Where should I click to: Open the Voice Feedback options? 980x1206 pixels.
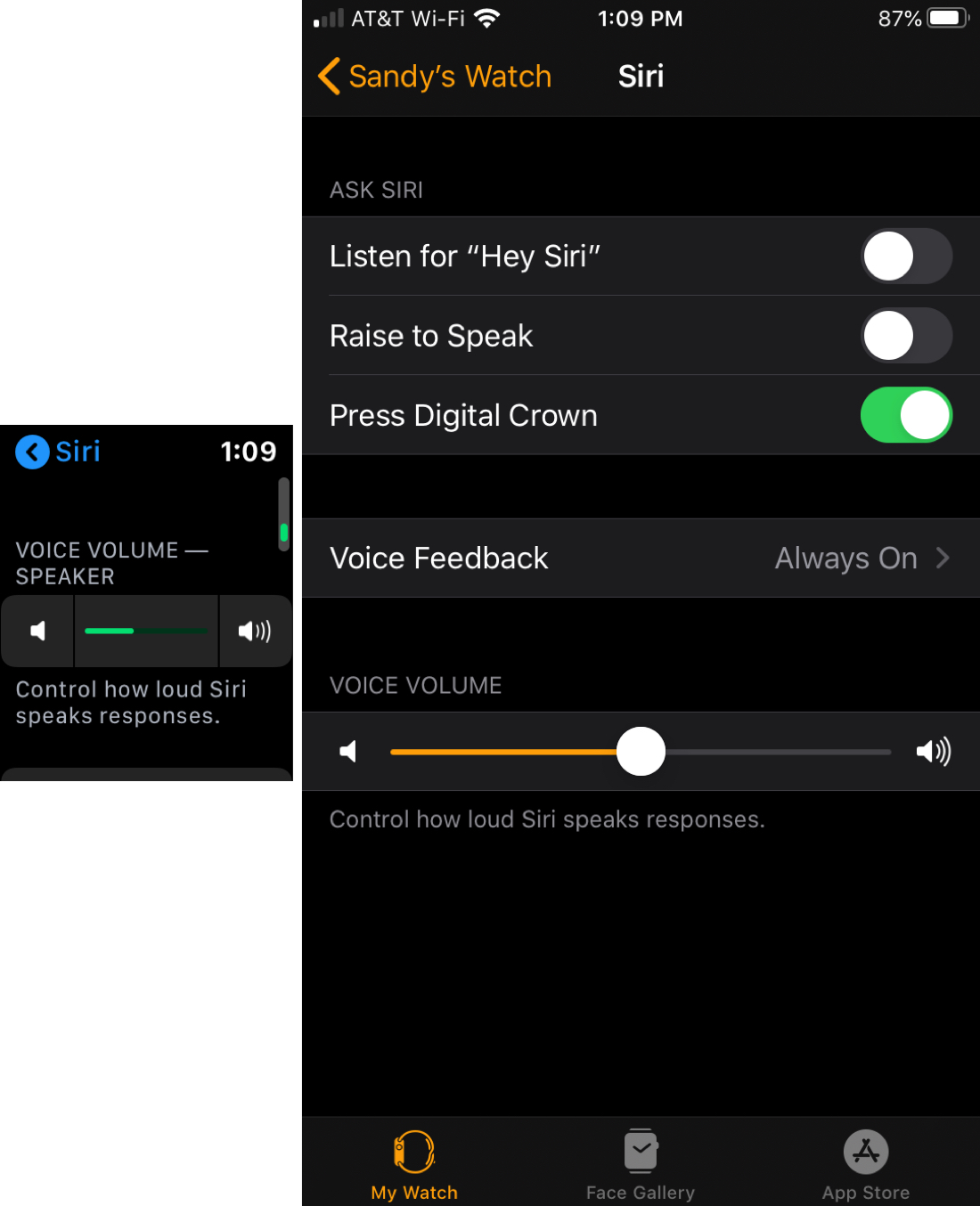(641, 558)
